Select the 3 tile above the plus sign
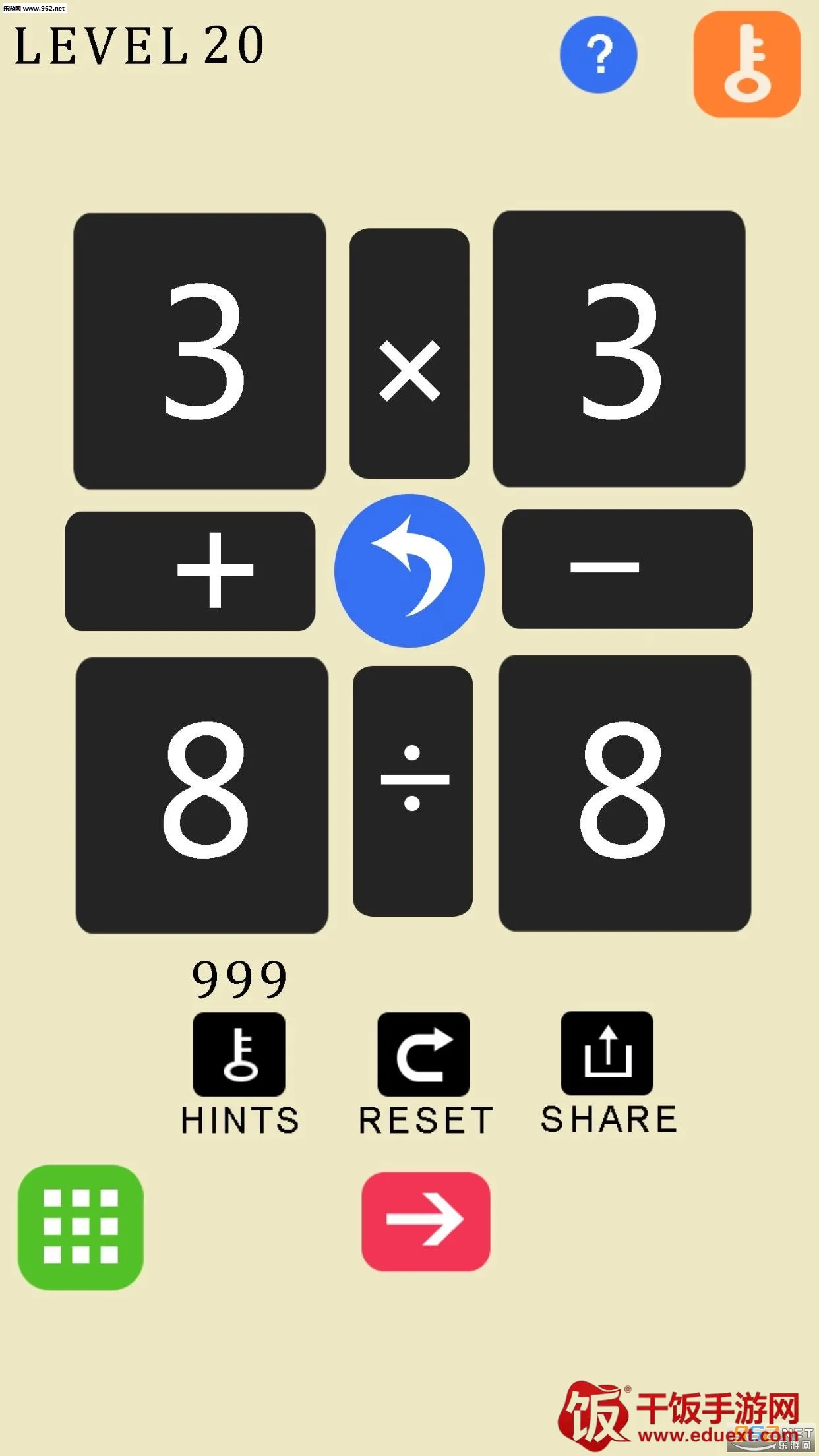This screenshot has width=819, height=1456. tap(200, 351)
